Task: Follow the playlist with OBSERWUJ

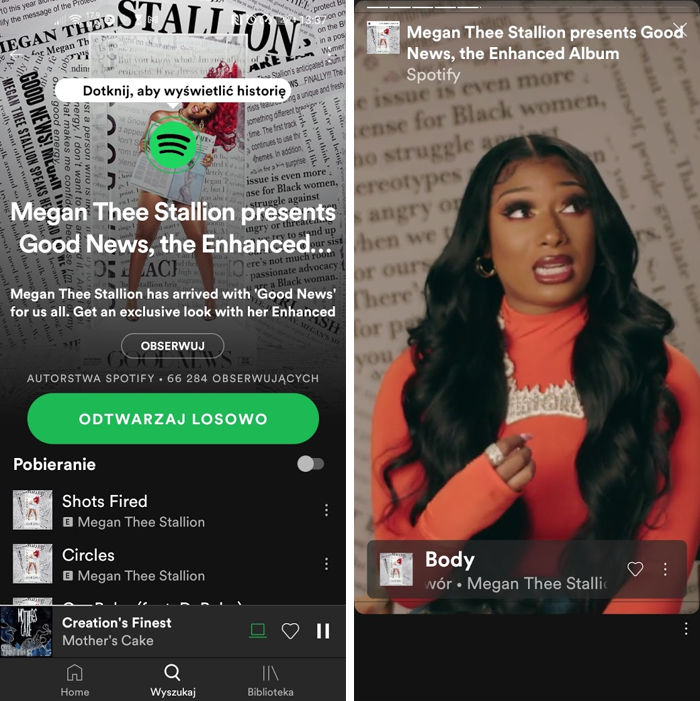Action: [x=172, y=346]
